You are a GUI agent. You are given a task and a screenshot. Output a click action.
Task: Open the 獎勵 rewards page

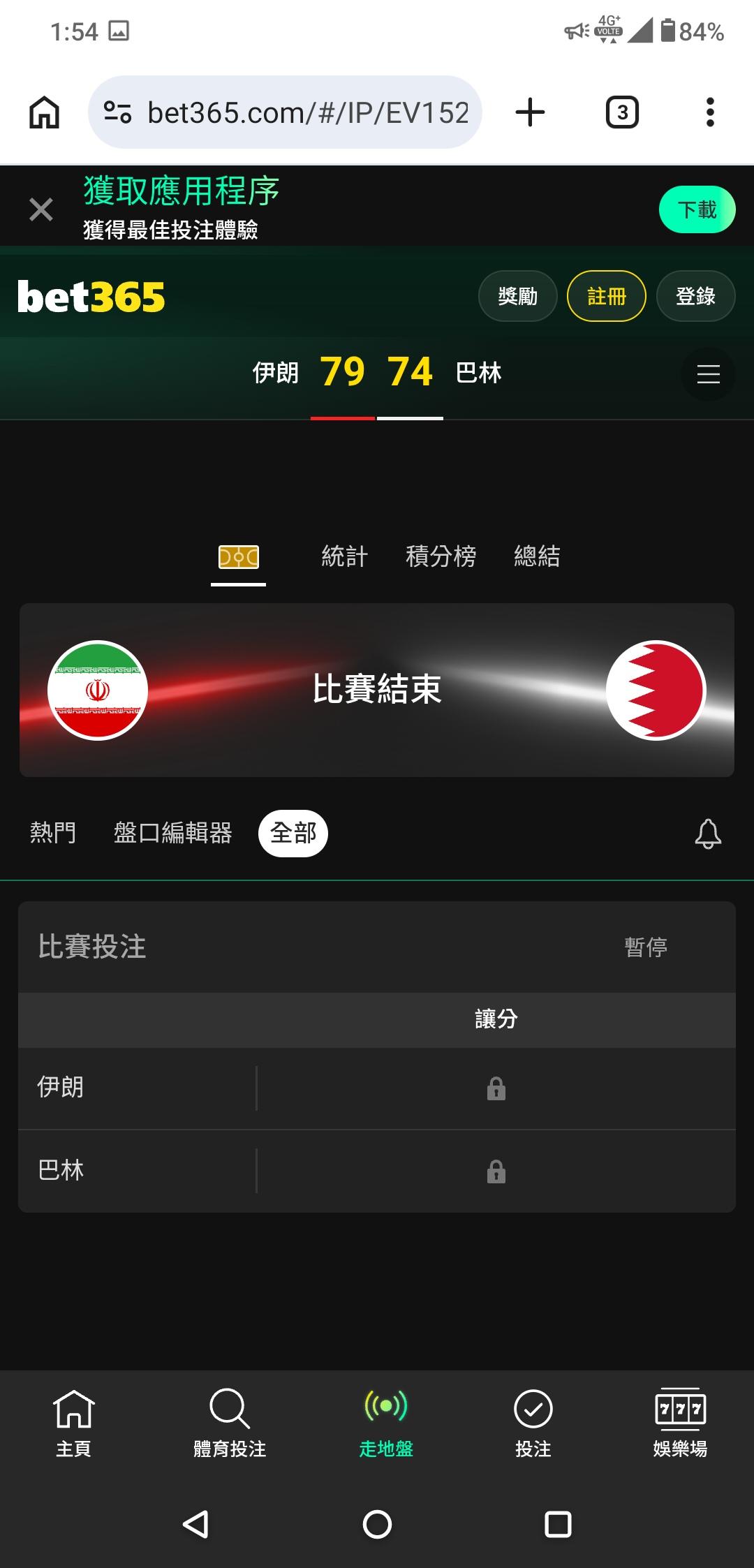[x=517, y=296]
